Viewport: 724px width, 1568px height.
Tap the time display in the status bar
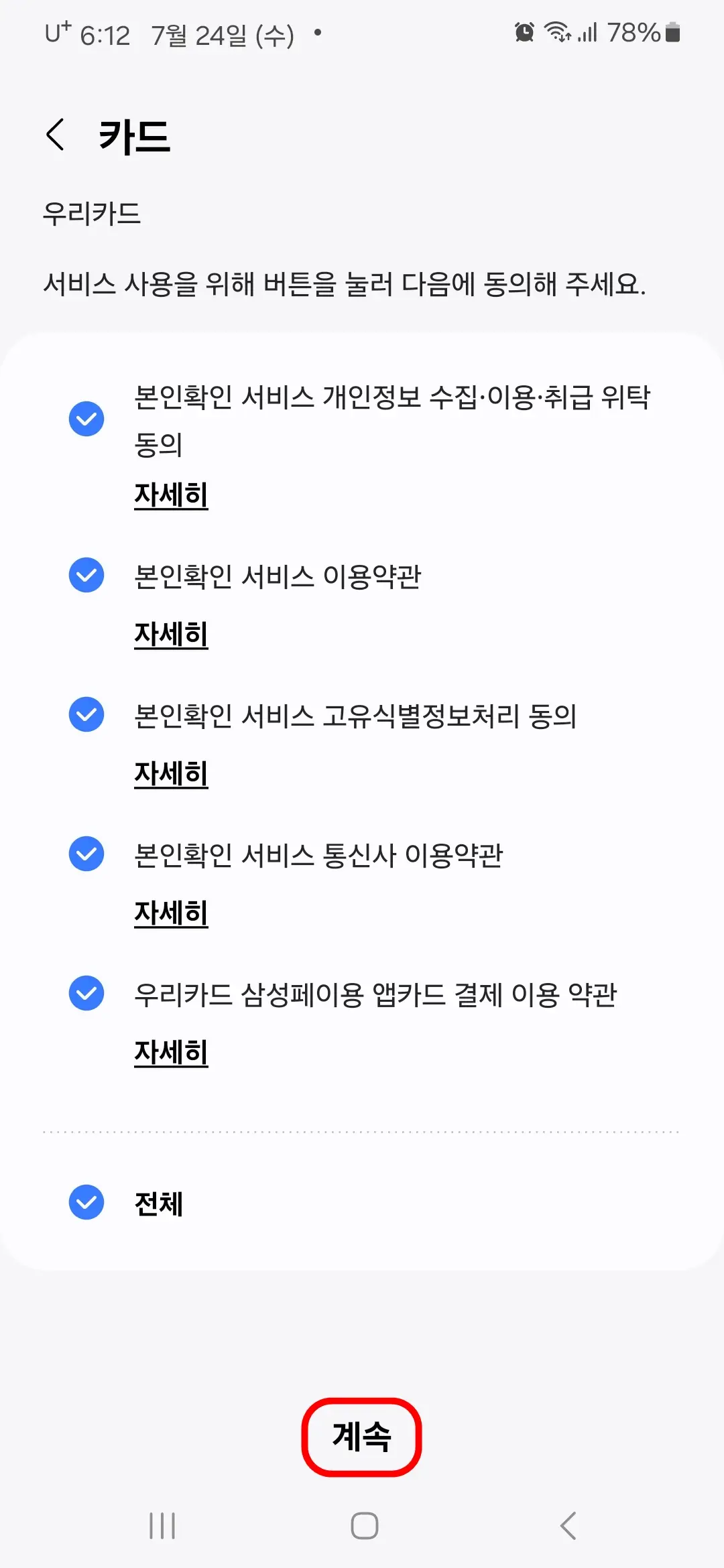click(107, 35)
